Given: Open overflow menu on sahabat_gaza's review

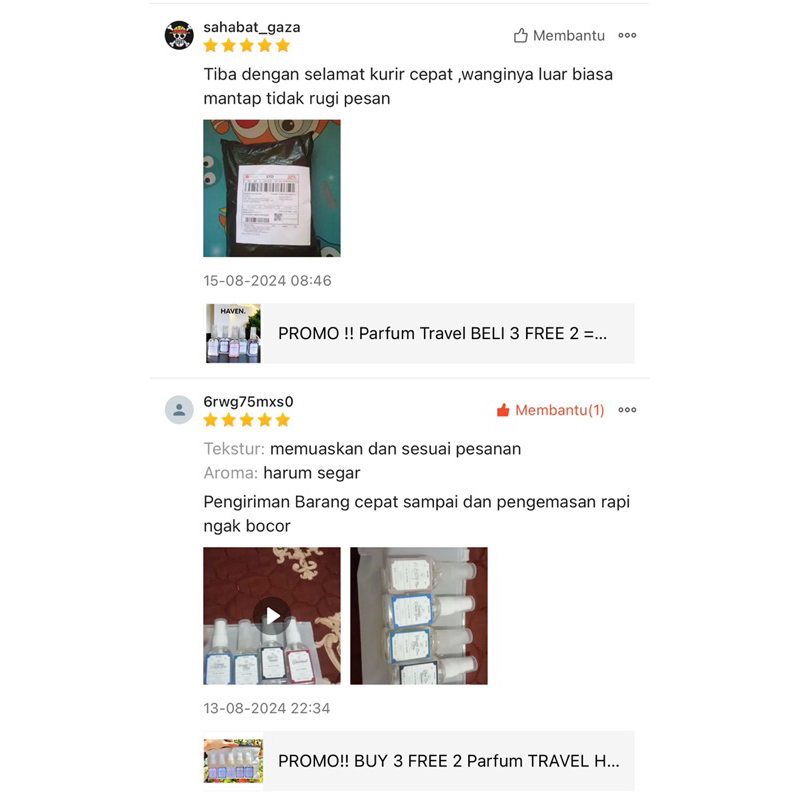Looking at the screenshot, I should click(627, 36).
